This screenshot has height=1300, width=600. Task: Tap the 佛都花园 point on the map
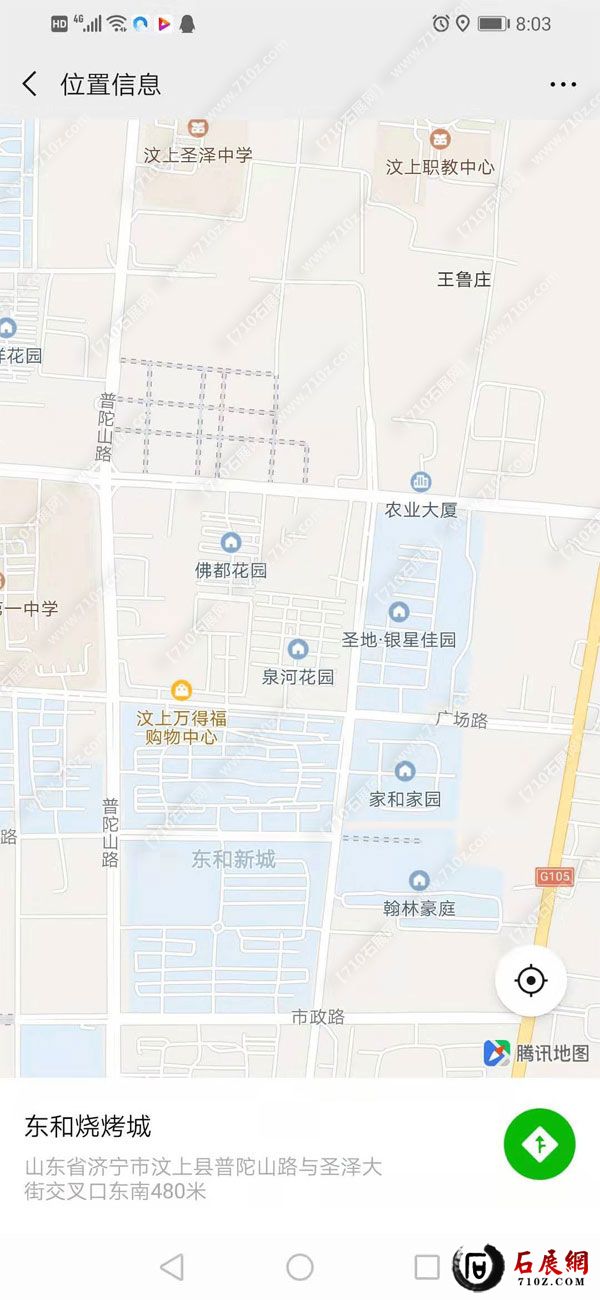click(x=231, y=543)
